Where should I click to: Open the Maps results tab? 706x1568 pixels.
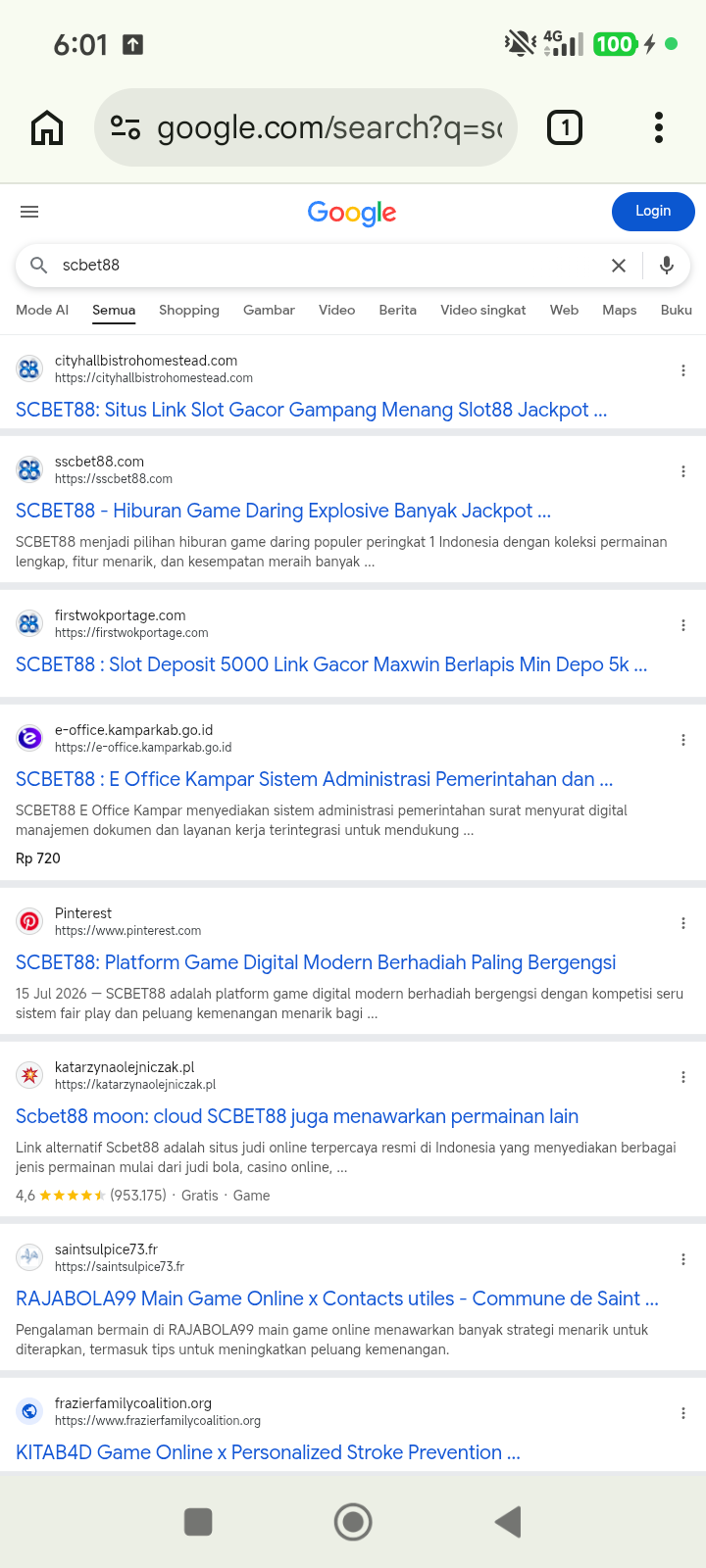[620, 310]
